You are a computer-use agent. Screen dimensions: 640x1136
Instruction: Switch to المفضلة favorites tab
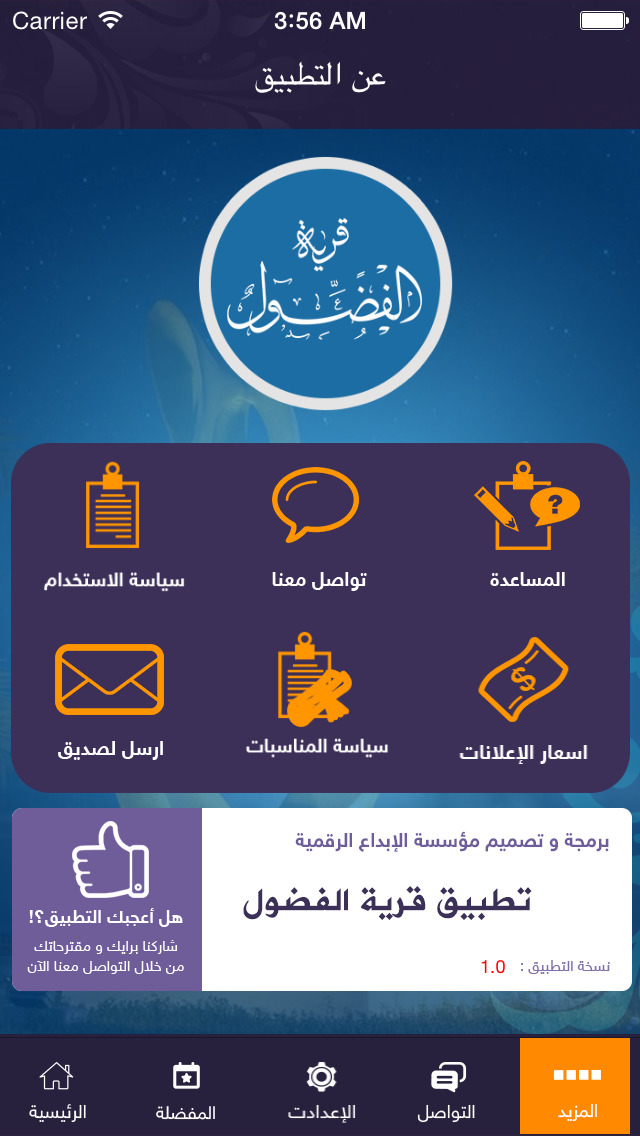click(x=186, y=1086)
